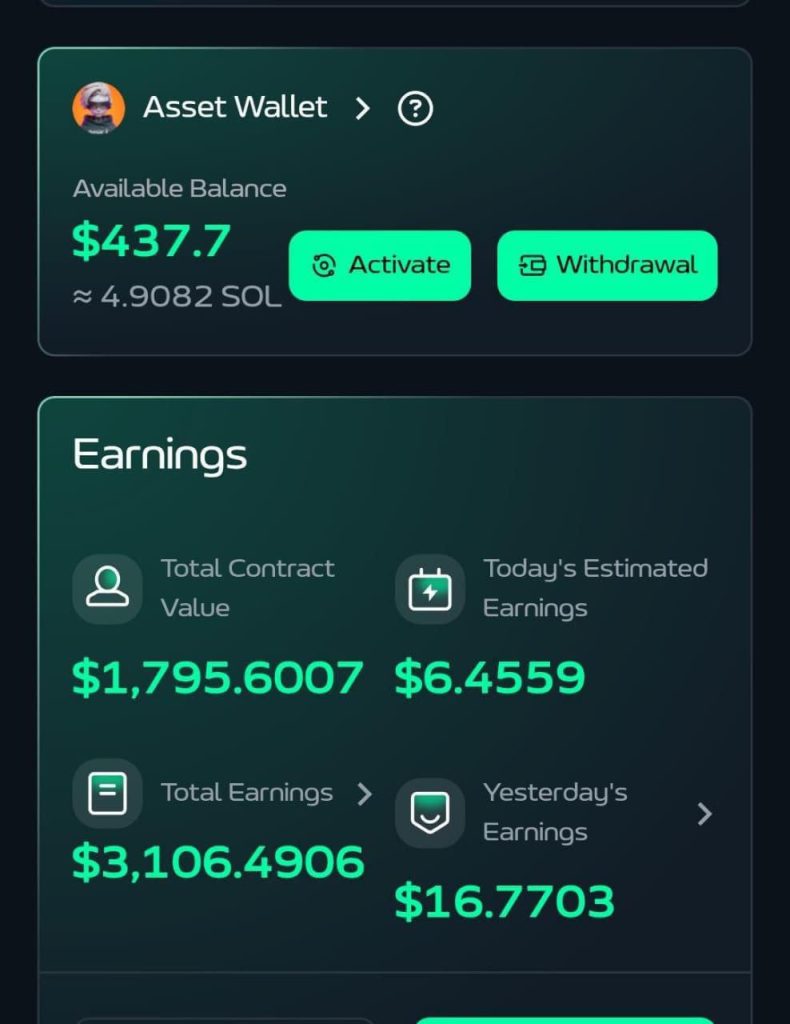Open the Asset Wallet details
Image resolution: width=790 pixels, height=1024 pixels.
[362, 108]
